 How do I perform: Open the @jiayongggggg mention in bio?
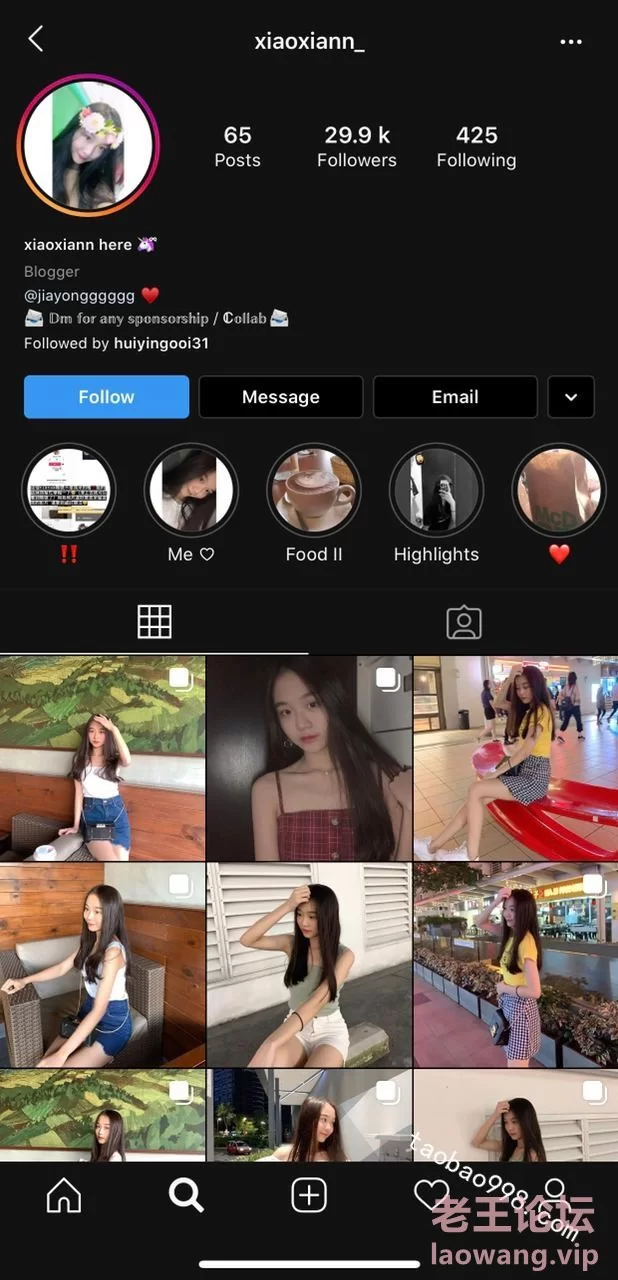(79, 295)
